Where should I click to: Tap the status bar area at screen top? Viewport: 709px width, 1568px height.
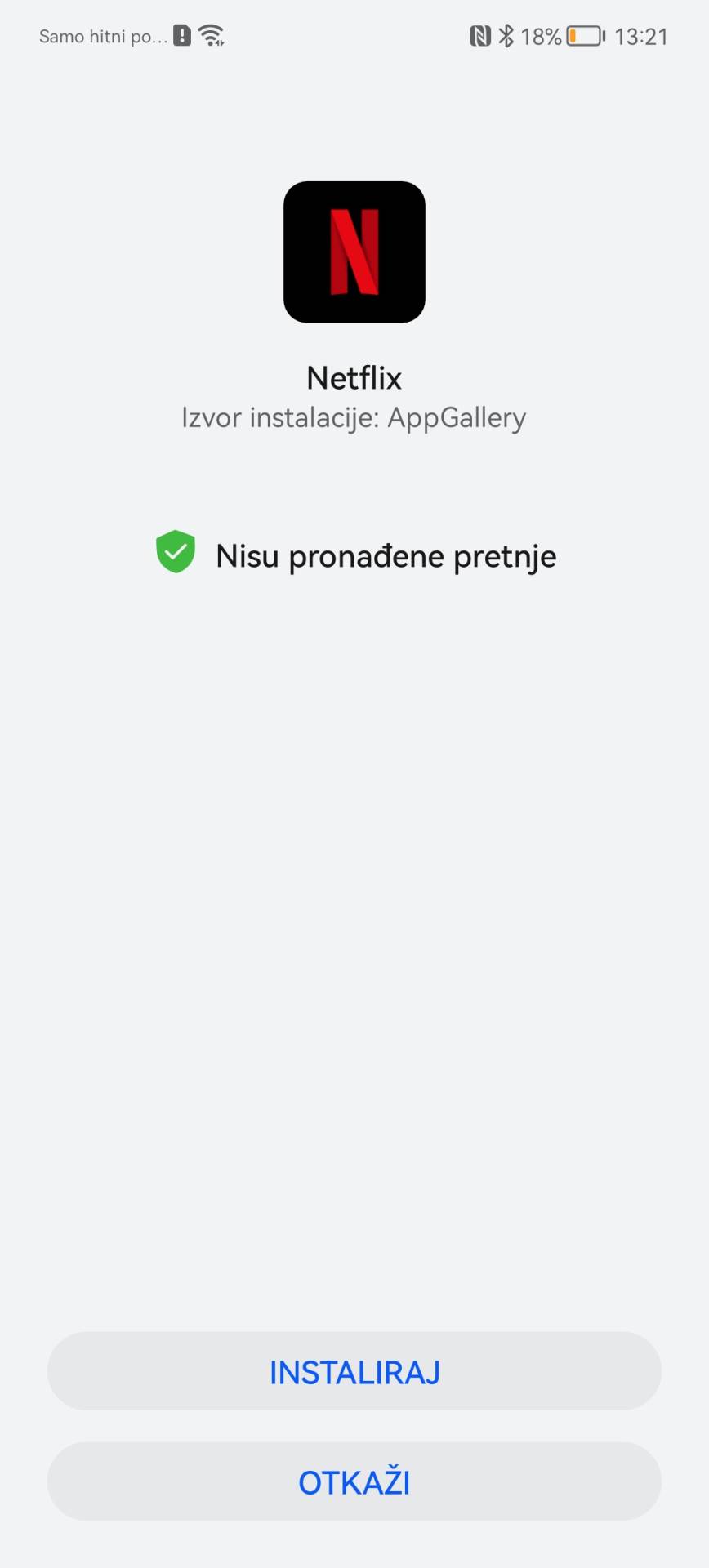pos(354,35)
